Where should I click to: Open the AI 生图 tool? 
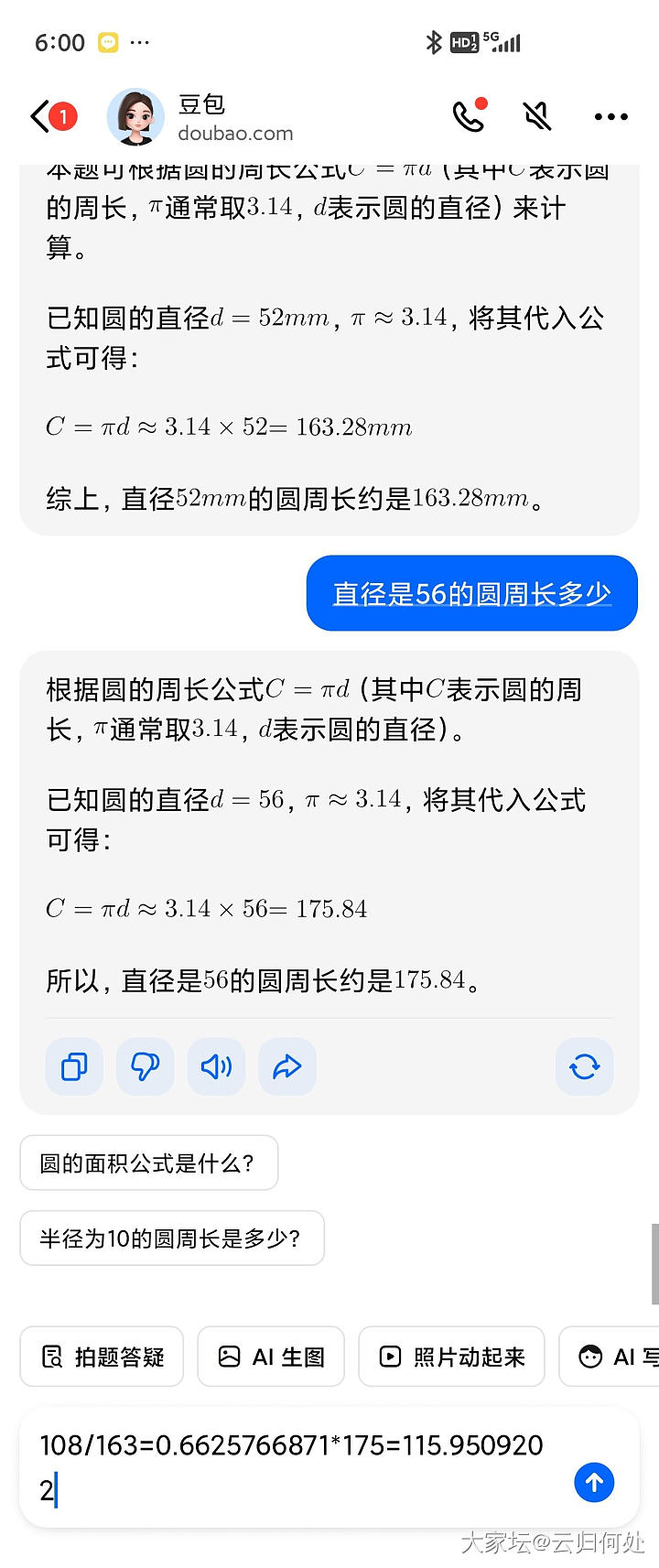pyautogui.click(x=271, y=1357)
